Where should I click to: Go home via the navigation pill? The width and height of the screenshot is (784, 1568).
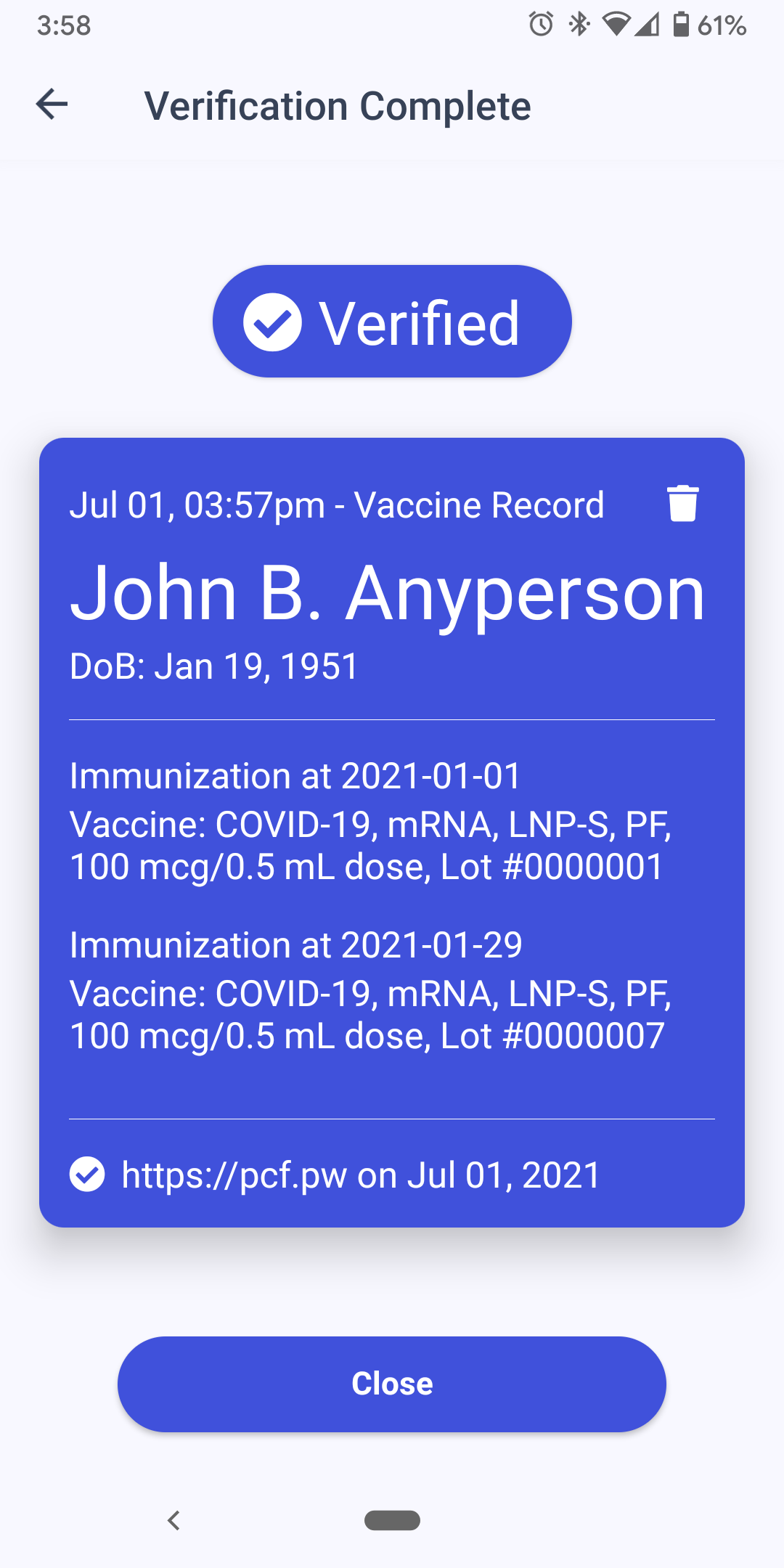click(x=392, y=1520)
